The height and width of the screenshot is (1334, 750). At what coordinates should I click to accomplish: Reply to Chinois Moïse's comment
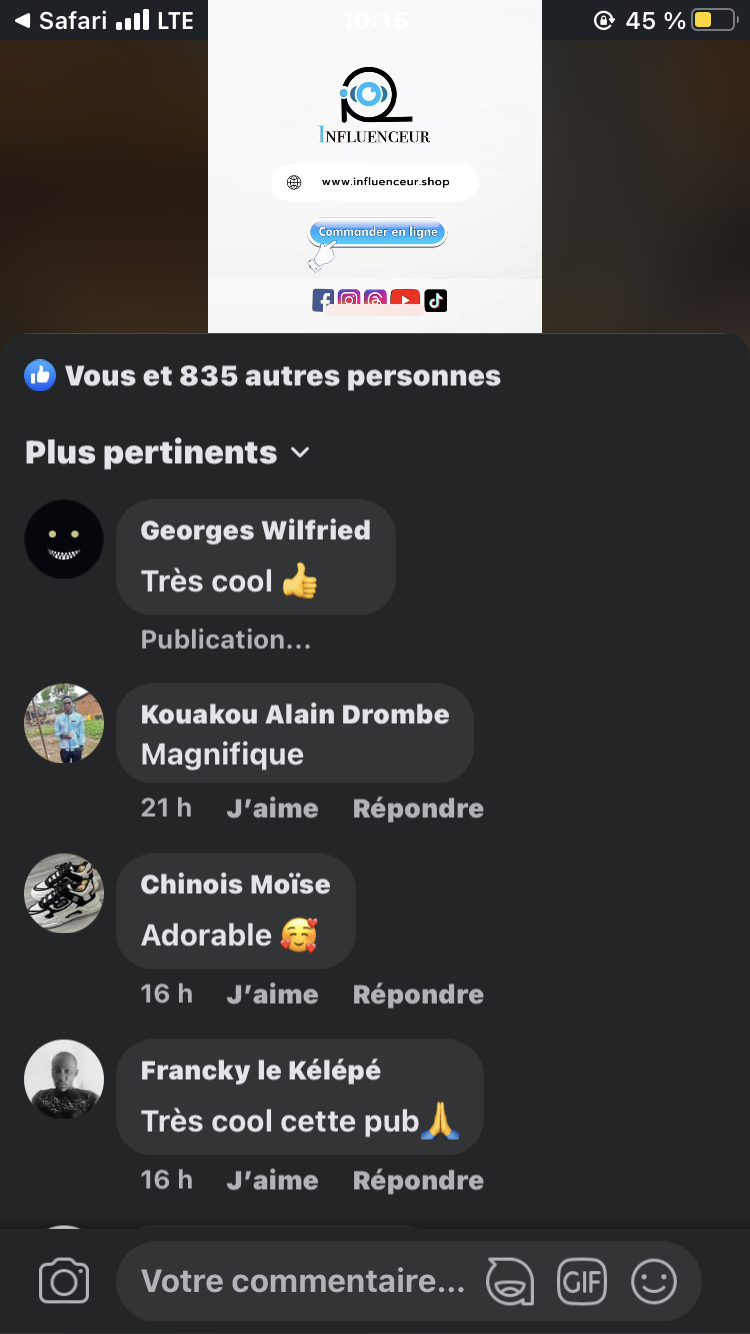tap(418, 994)
